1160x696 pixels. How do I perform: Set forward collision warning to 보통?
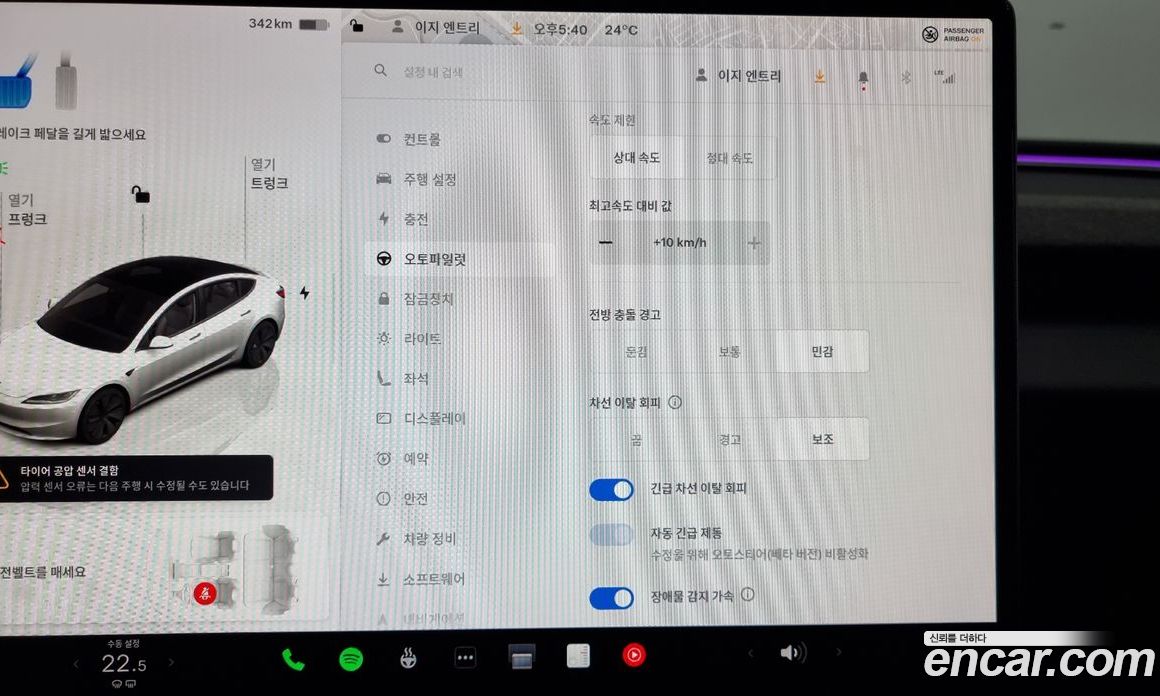729,352
